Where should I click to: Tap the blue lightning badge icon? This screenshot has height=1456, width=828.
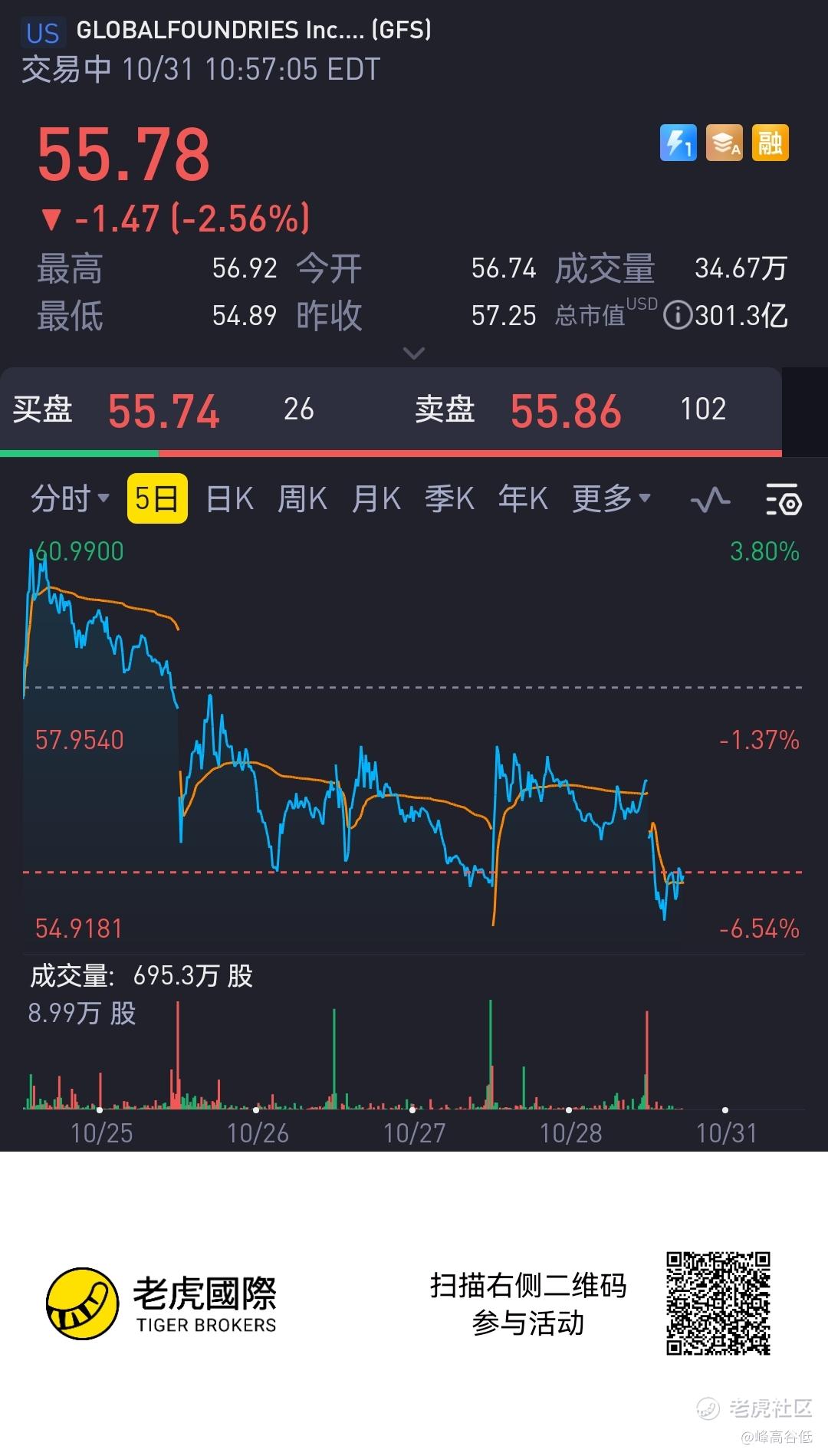tap(678, 143)
